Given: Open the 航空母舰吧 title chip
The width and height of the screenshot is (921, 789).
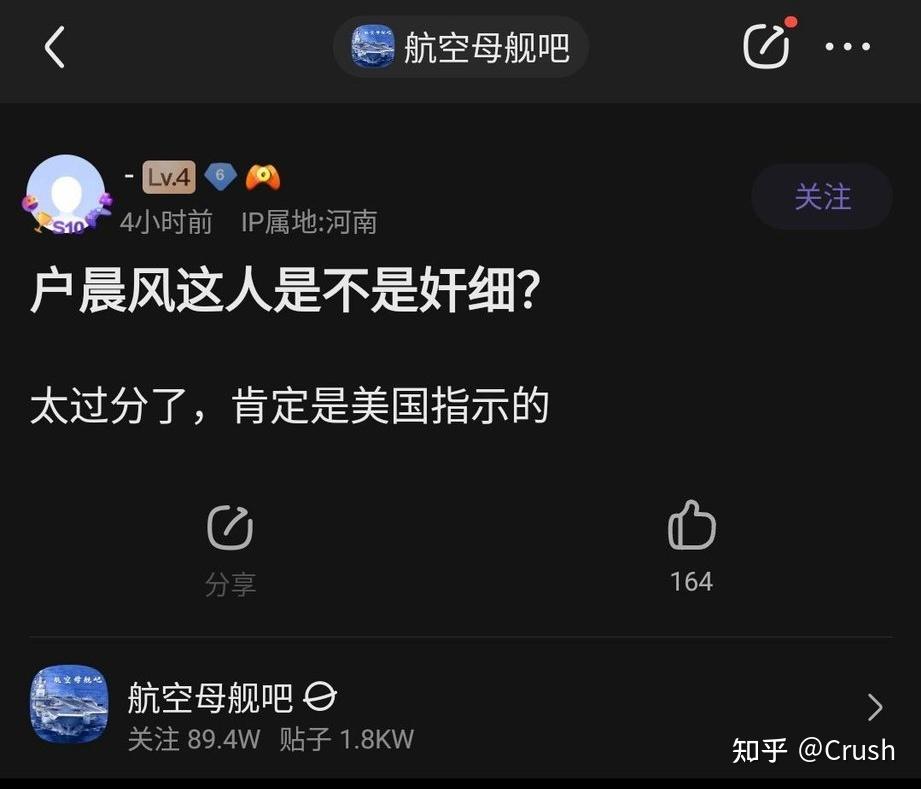Looking at the screenshot, I should pyautogui.click(x=461, y=47).
